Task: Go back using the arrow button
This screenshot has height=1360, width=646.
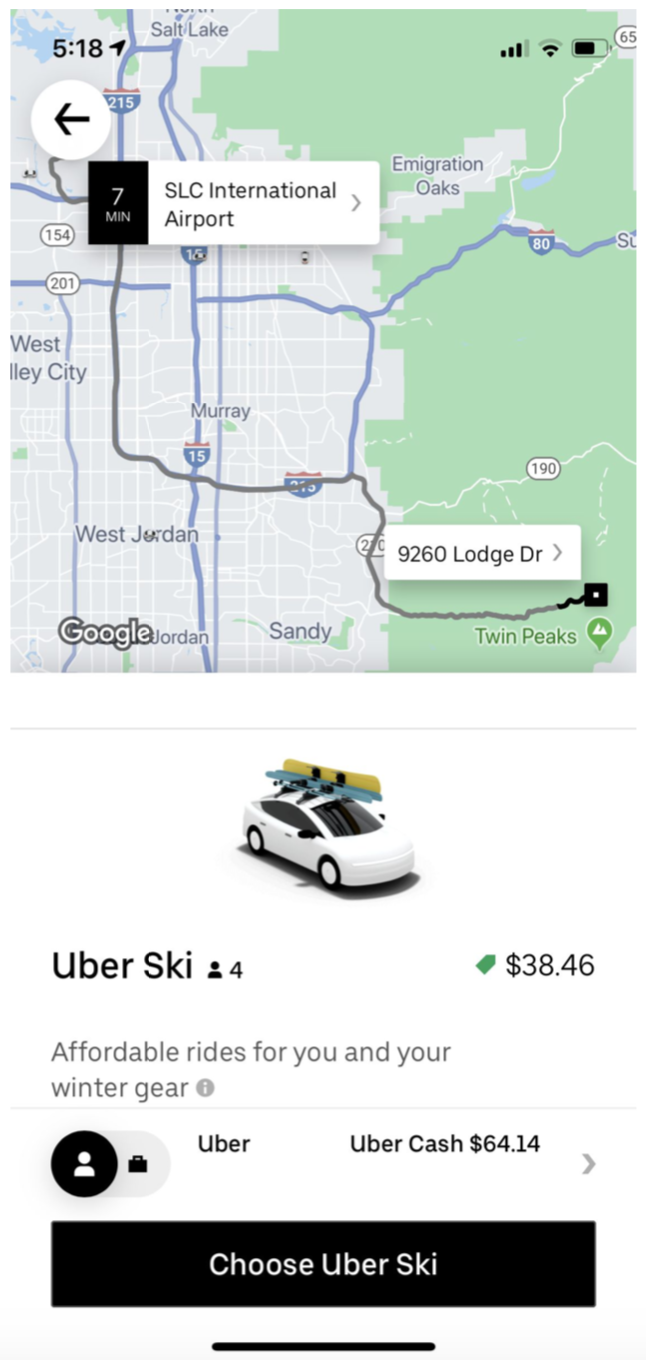Action: click(x=71, y=120)
